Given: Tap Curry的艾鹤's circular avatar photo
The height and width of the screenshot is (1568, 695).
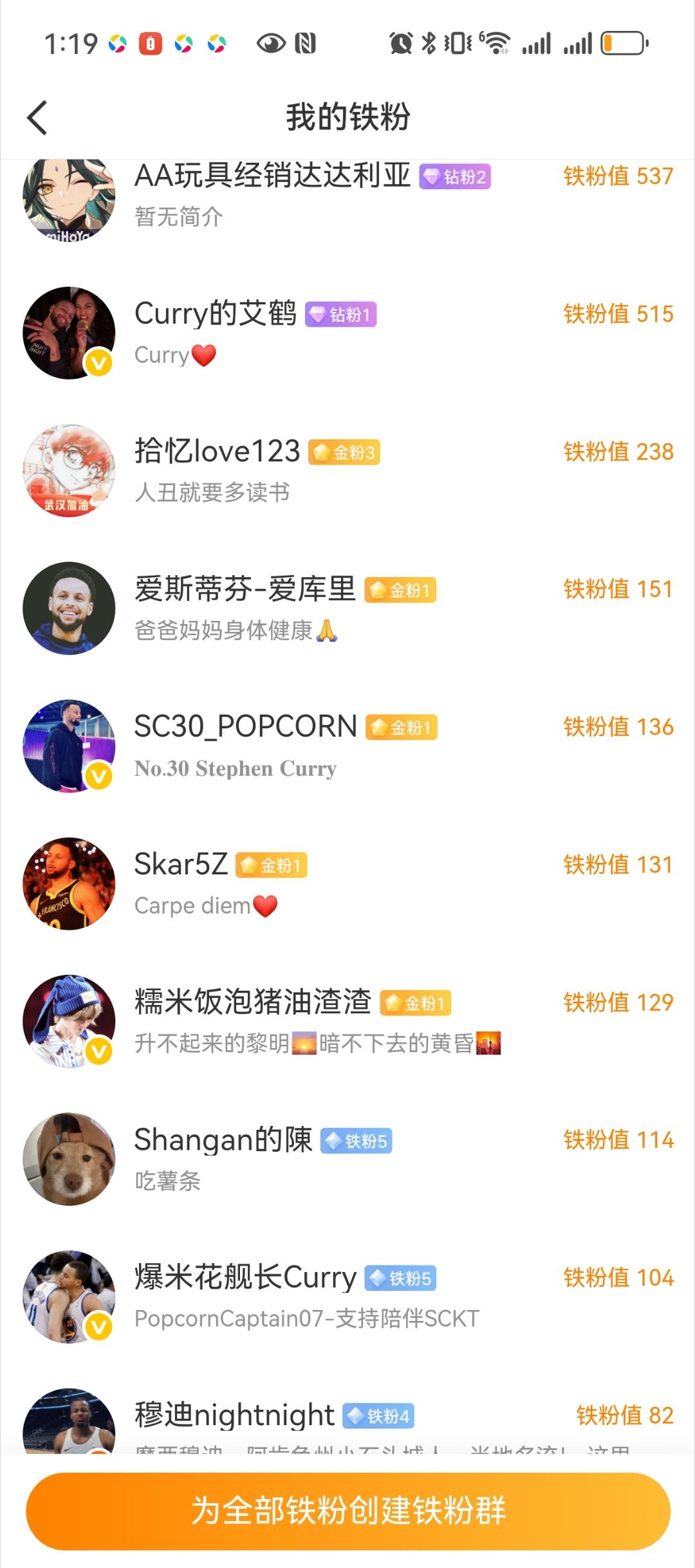Looking at the screenshot, I should [69, 332].
